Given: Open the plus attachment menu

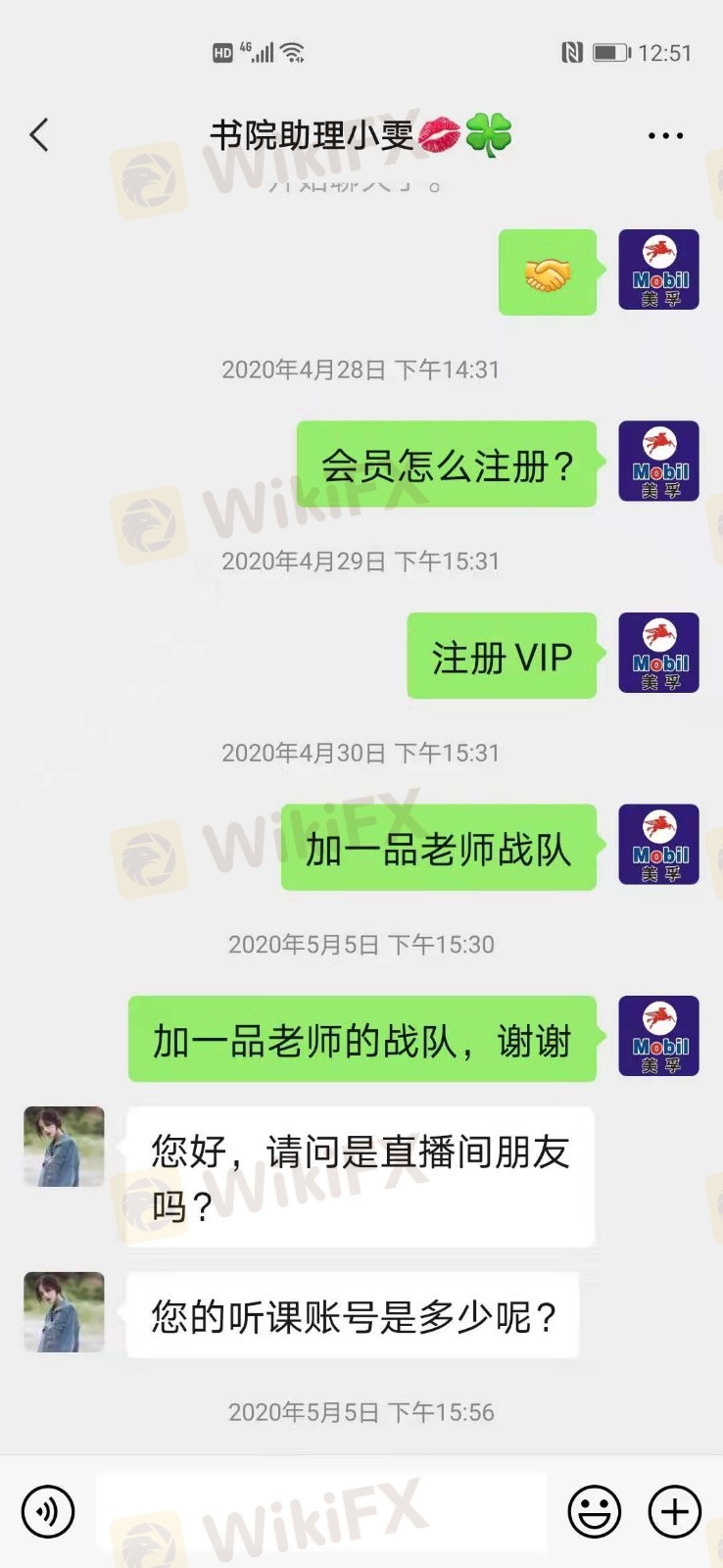Looking at the screenshot, I should pyautogui.click(x=675, y=1511).
